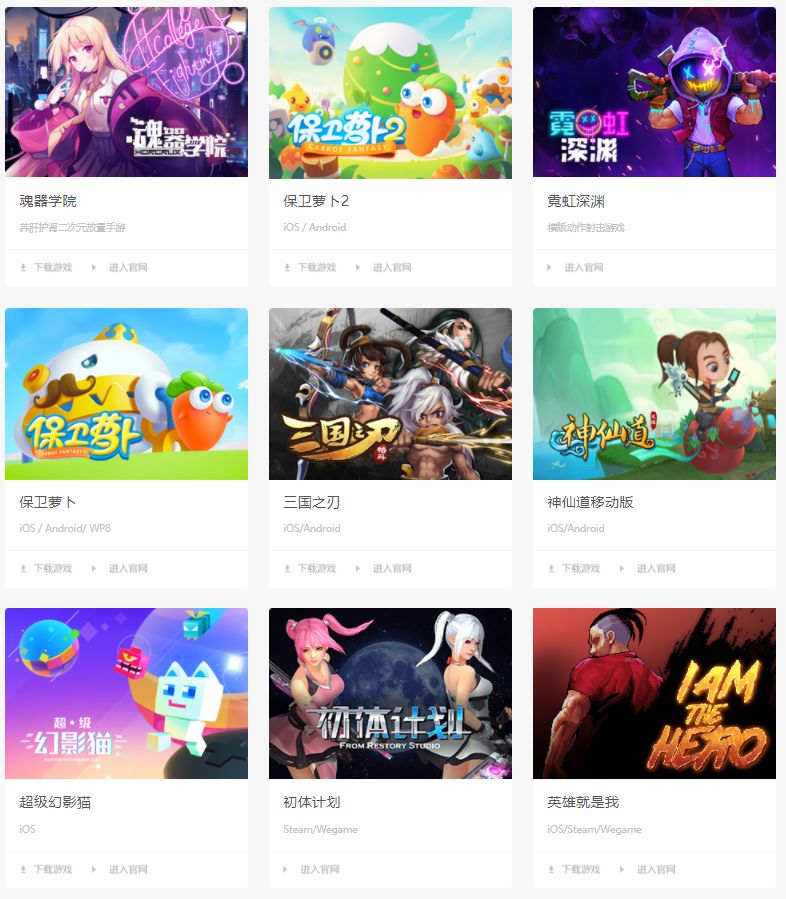
Task: Visit 霓虹深渊 official site via 进入官网
Action: 583,267
